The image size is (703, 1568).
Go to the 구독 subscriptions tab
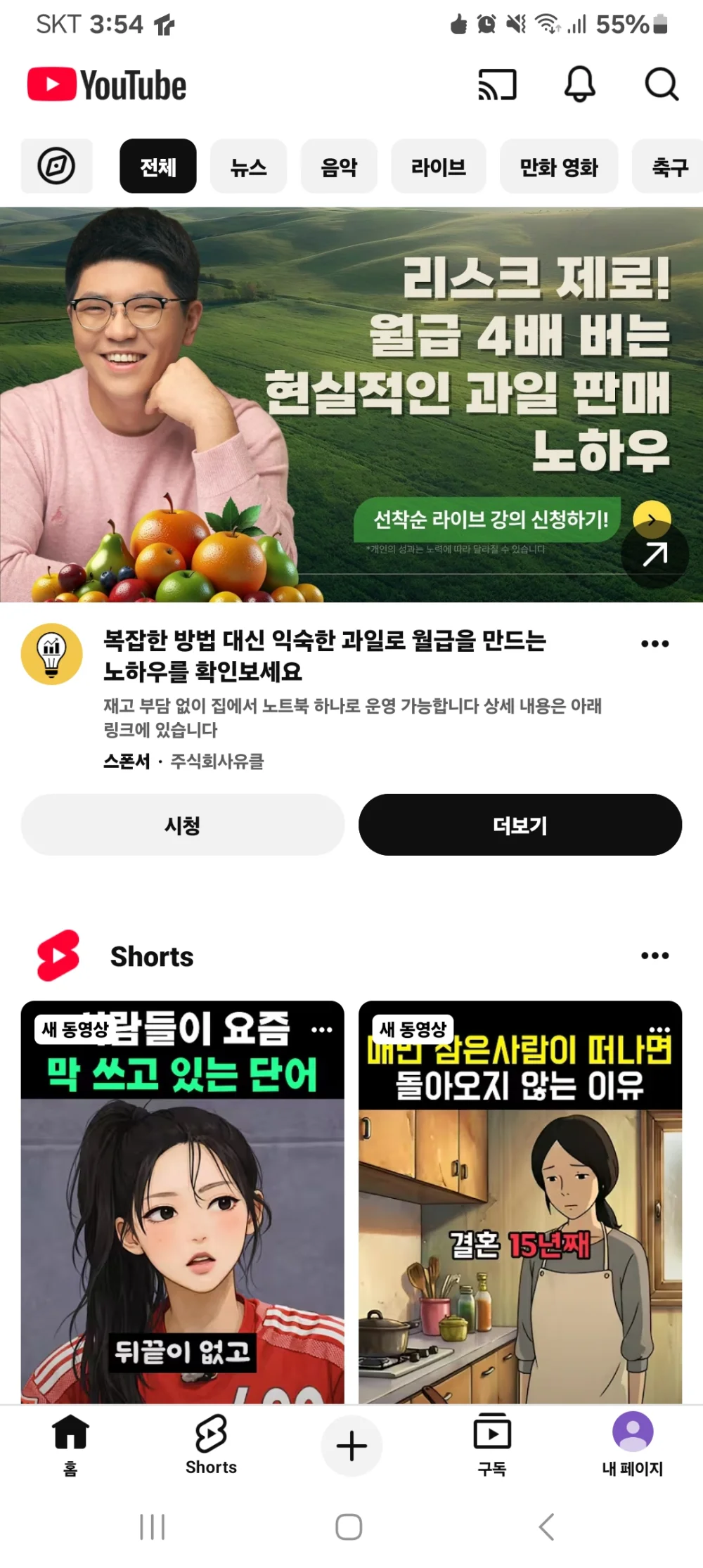click(x=492, y=1445)
